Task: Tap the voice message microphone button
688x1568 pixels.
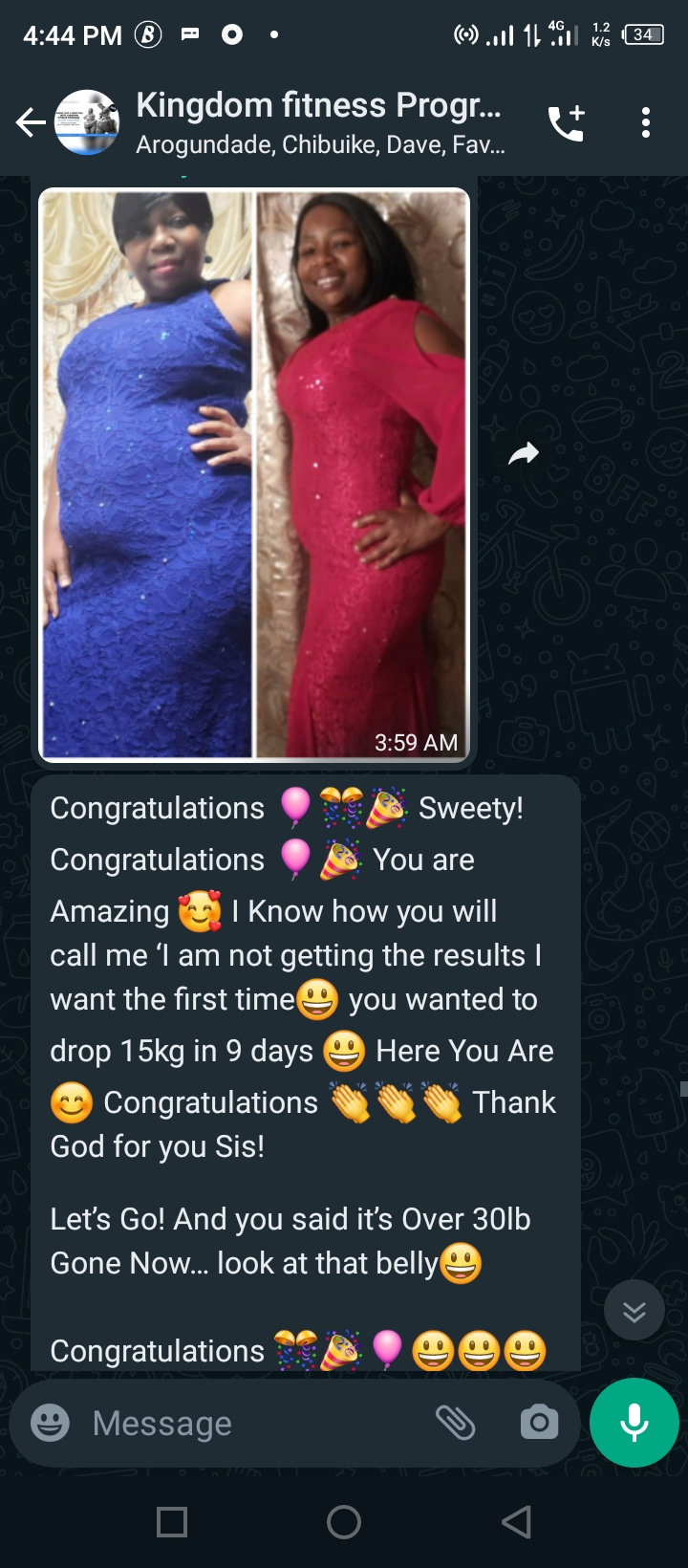Action: pos(634,1423)
